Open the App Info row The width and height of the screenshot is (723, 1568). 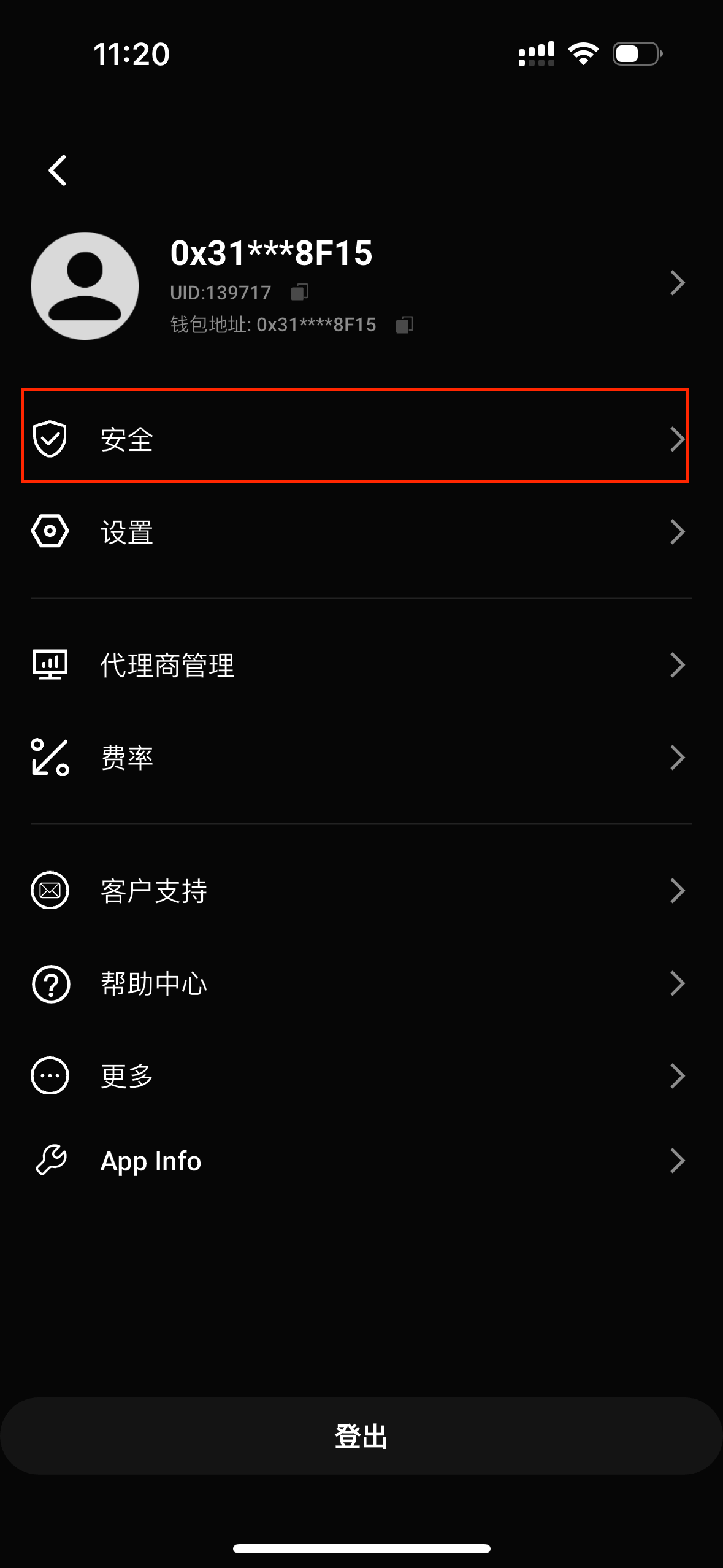tap(361, 1161)
